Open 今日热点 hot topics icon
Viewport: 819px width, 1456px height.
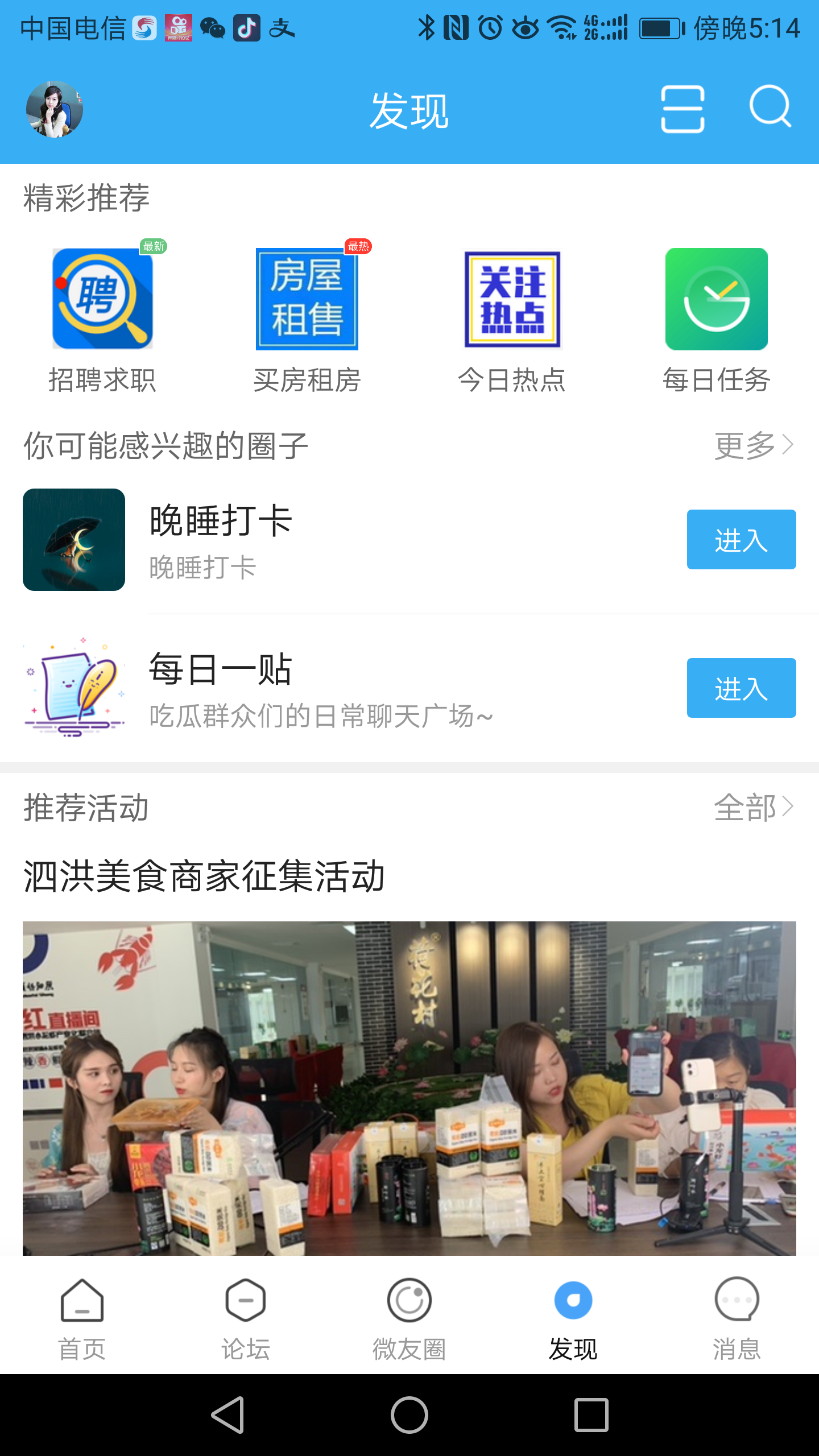tap(511, 300)
